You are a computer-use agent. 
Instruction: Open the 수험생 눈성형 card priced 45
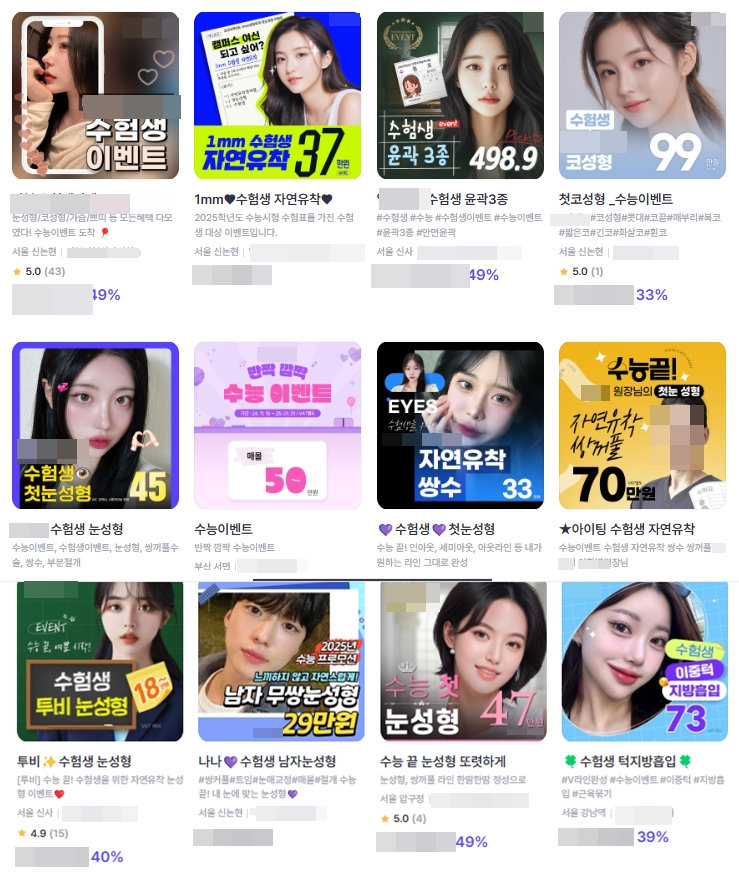click(95, 425)
